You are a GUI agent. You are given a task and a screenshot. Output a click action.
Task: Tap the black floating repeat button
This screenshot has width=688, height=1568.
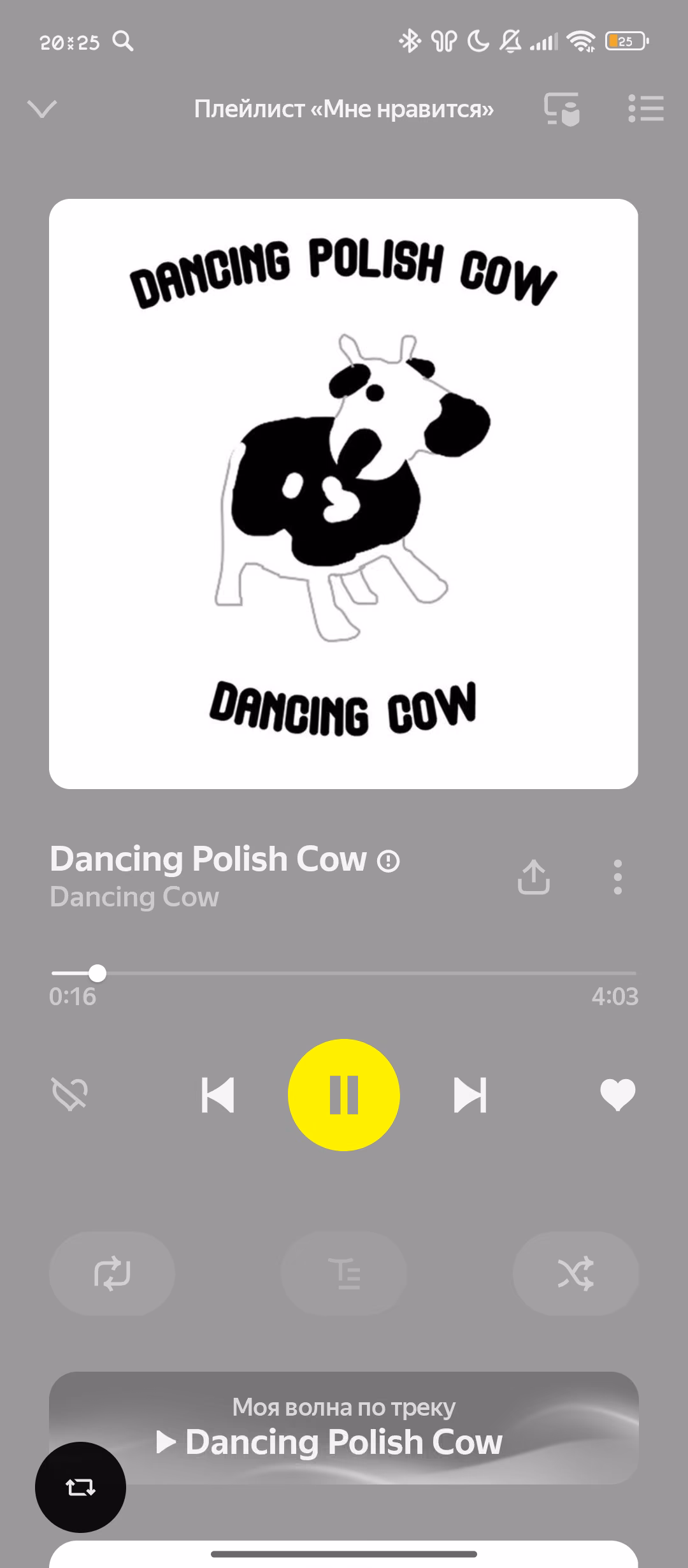coord(80,1487)
